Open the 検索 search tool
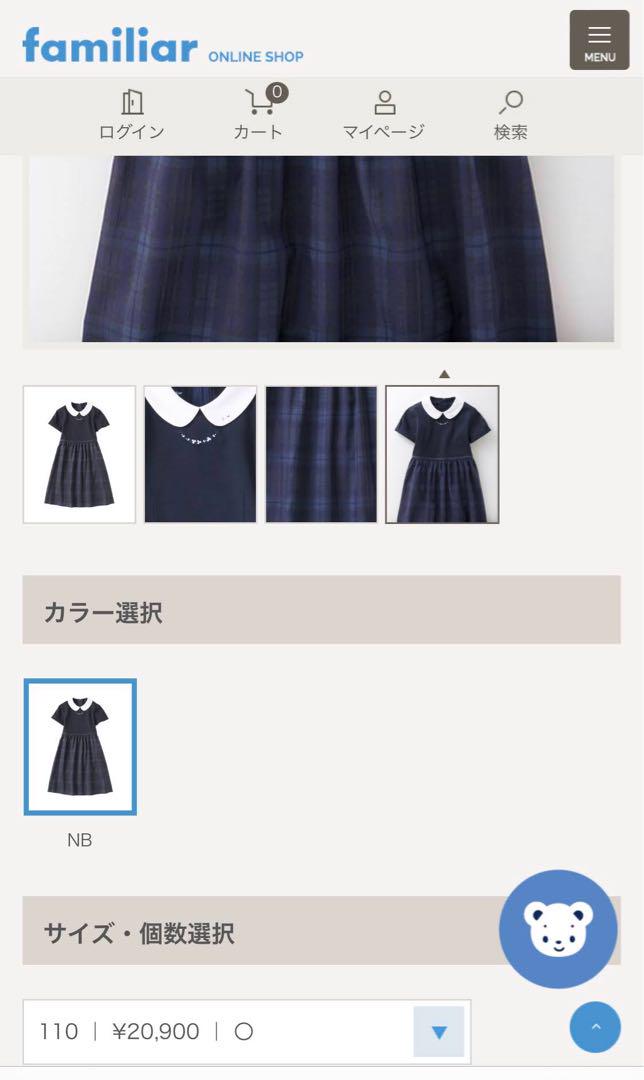Viewport: 644px width, 1080px height. tap(510, 115)
